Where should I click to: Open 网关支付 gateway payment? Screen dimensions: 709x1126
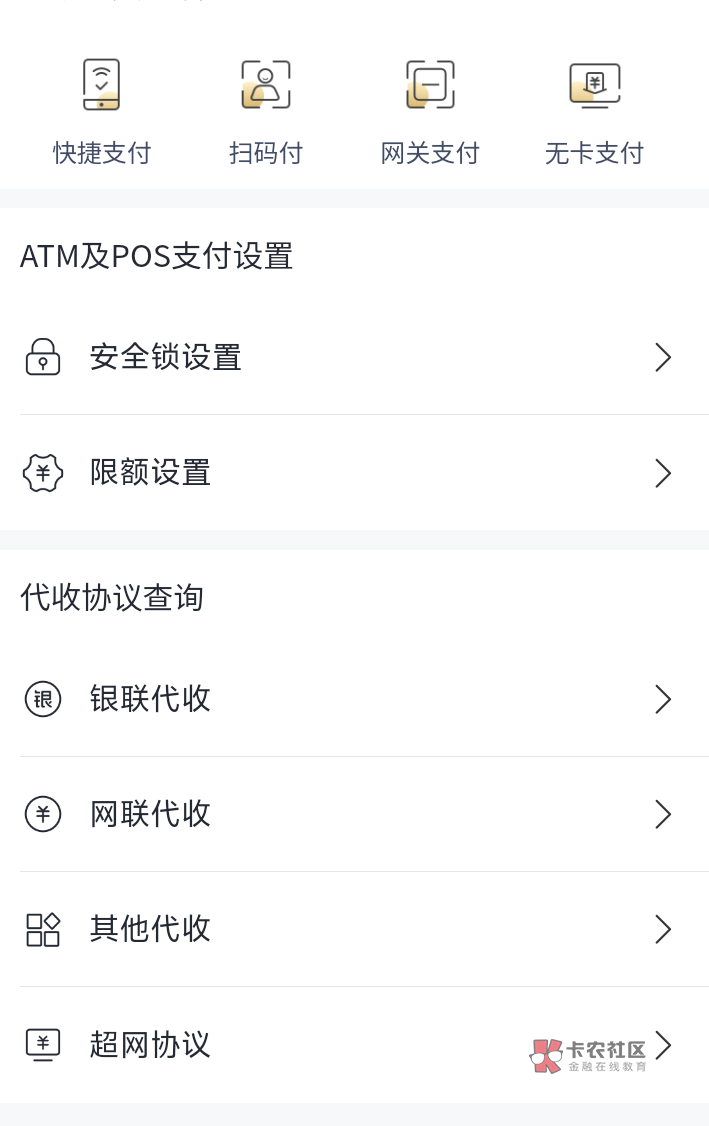coord(430,108)
